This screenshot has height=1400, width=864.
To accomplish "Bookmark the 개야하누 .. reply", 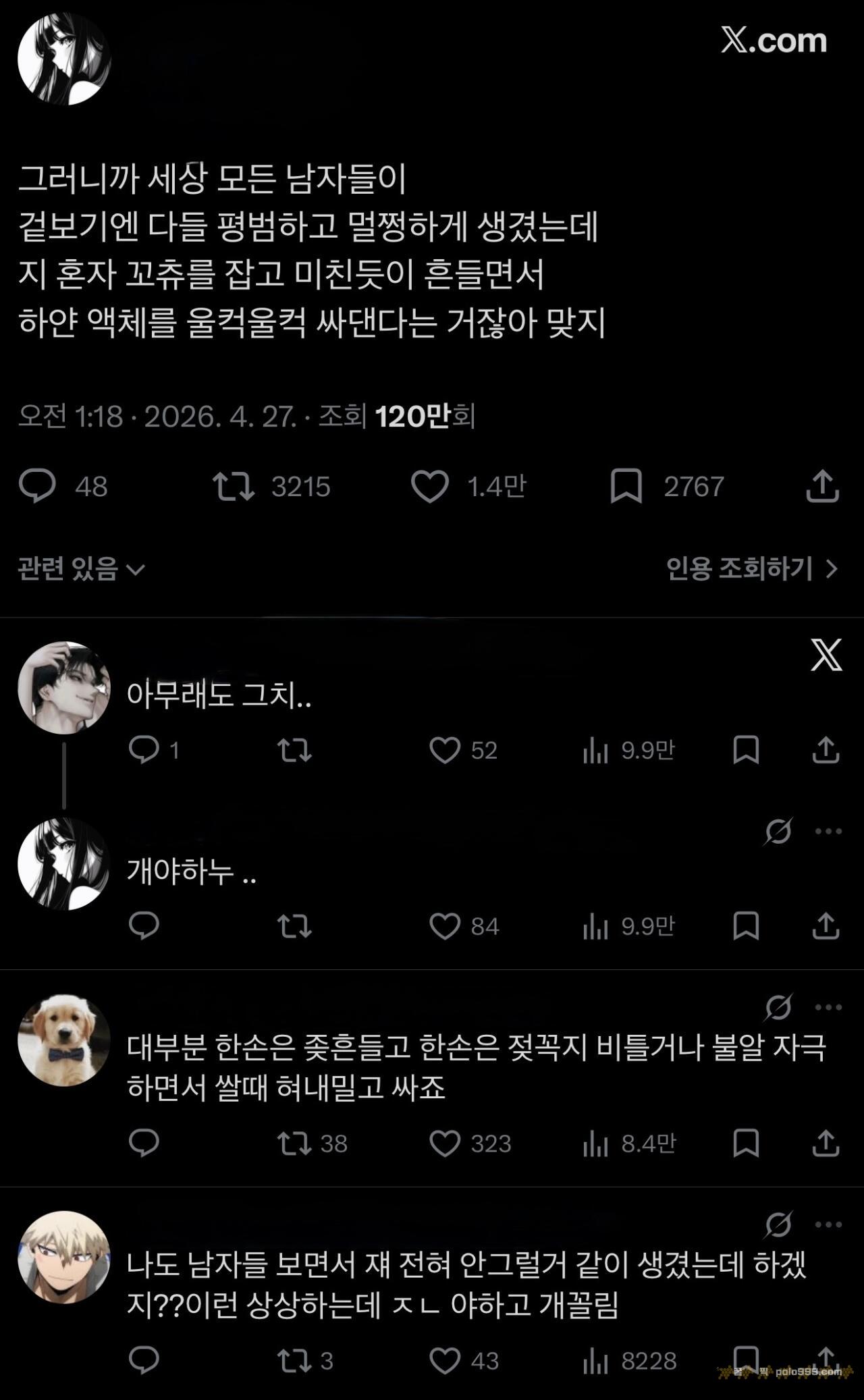I will [746, 926].
